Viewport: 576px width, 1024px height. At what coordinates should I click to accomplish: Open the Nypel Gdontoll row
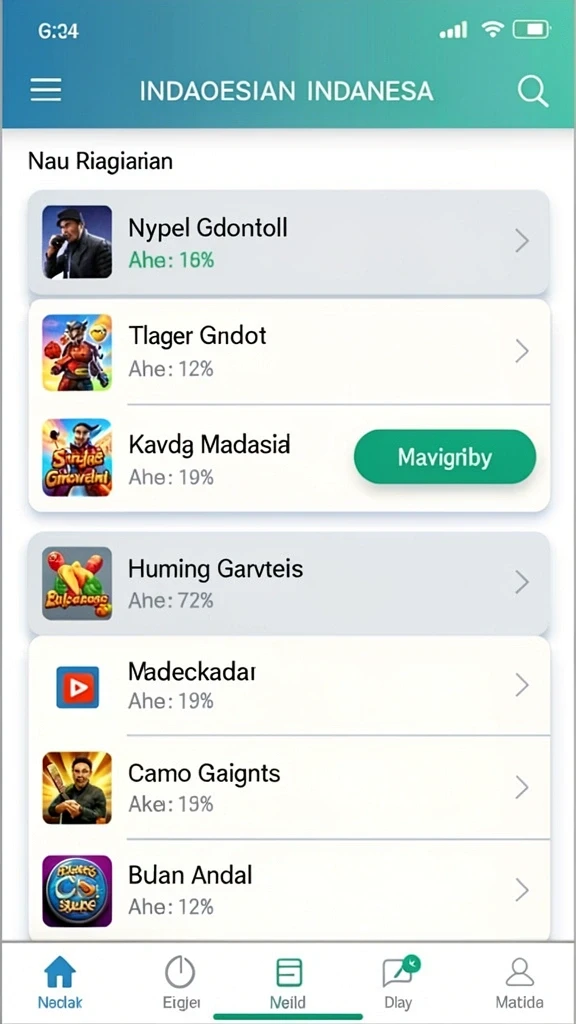289,242
